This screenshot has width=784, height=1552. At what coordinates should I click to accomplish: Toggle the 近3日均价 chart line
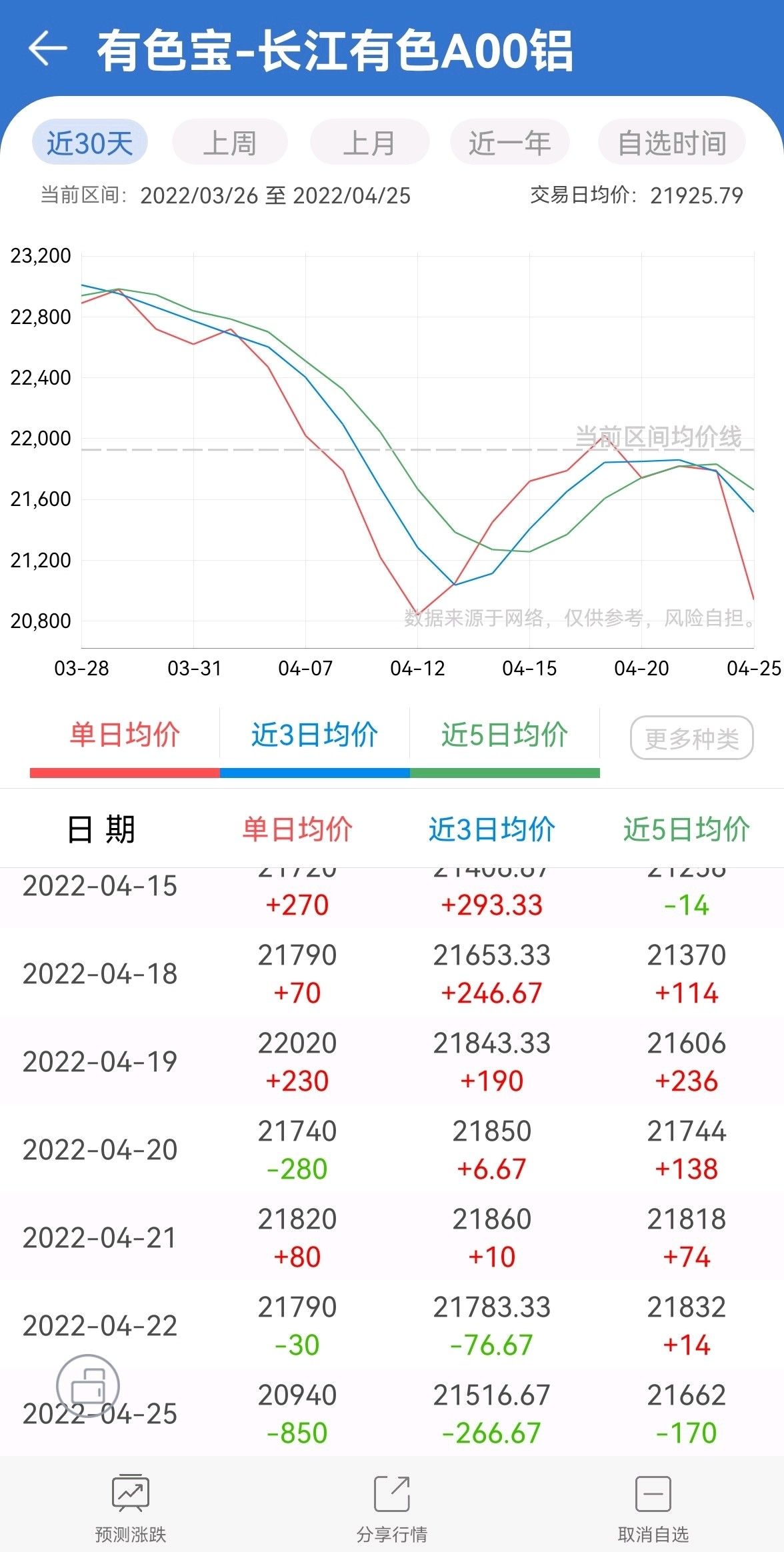315,735
